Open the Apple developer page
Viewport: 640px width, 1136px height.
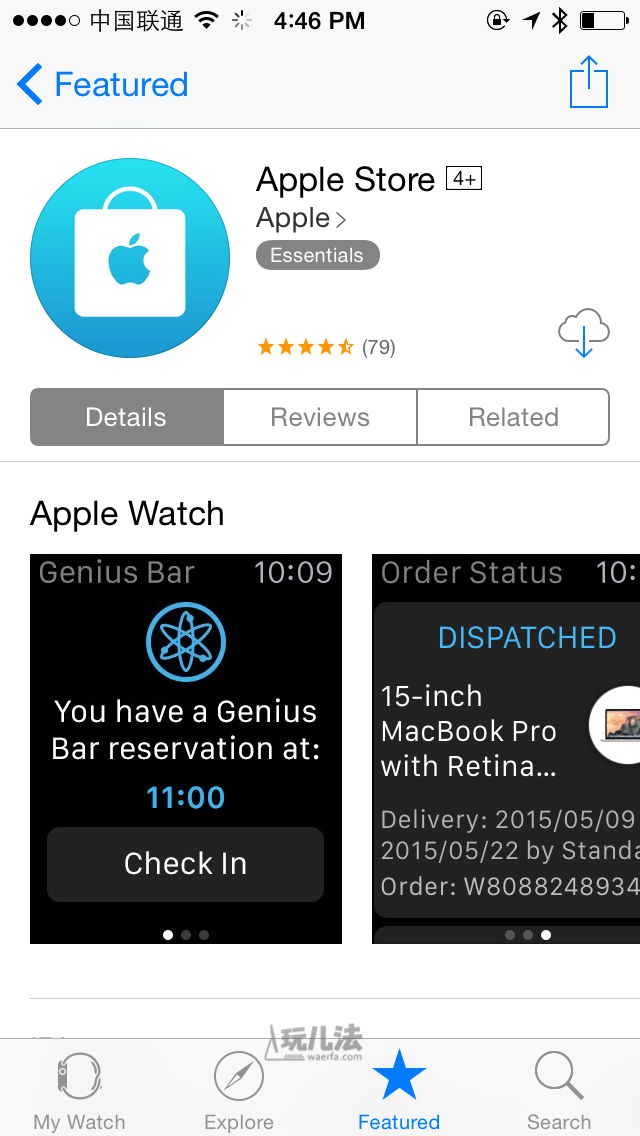coord(300,218)
